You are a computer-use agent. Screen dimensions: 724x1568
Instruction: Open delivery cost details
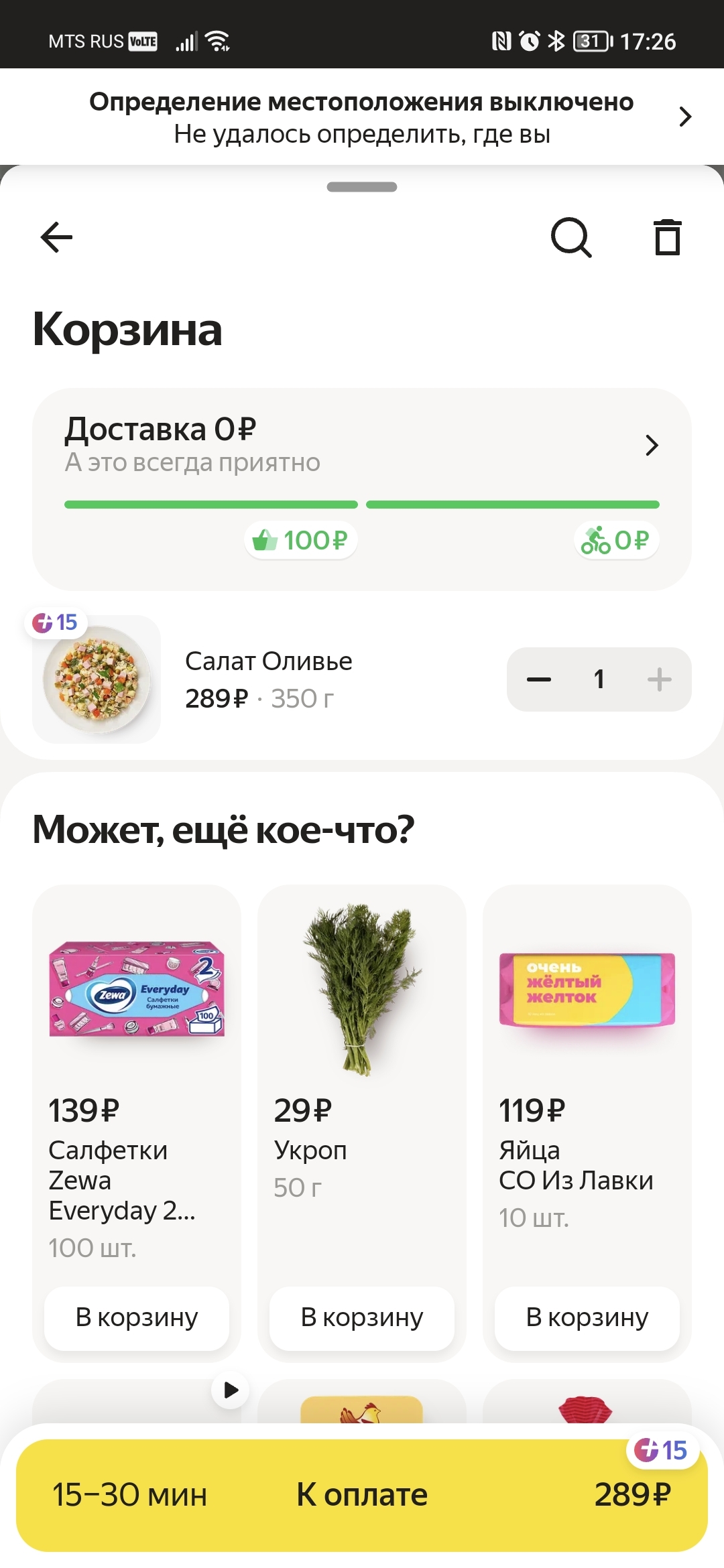pos(362,445)
